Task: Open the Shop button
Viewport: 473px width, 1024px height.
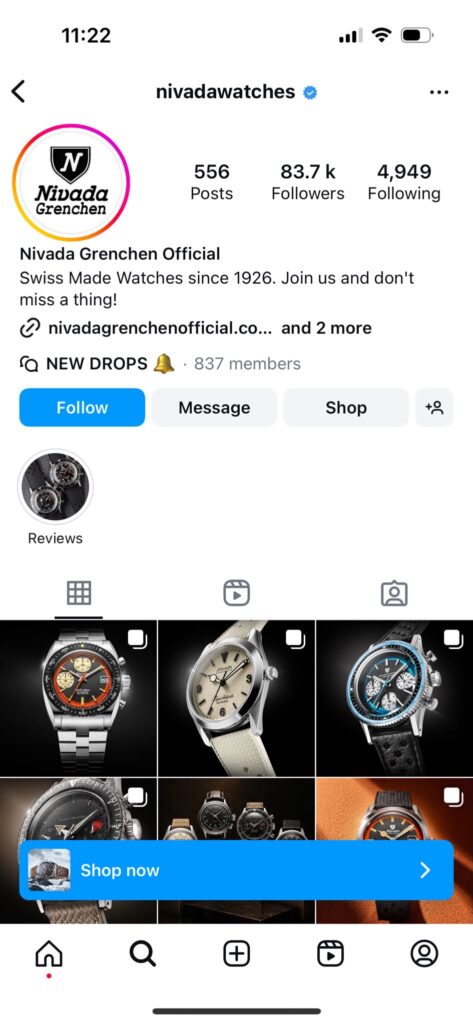Action: coord(346,408)
